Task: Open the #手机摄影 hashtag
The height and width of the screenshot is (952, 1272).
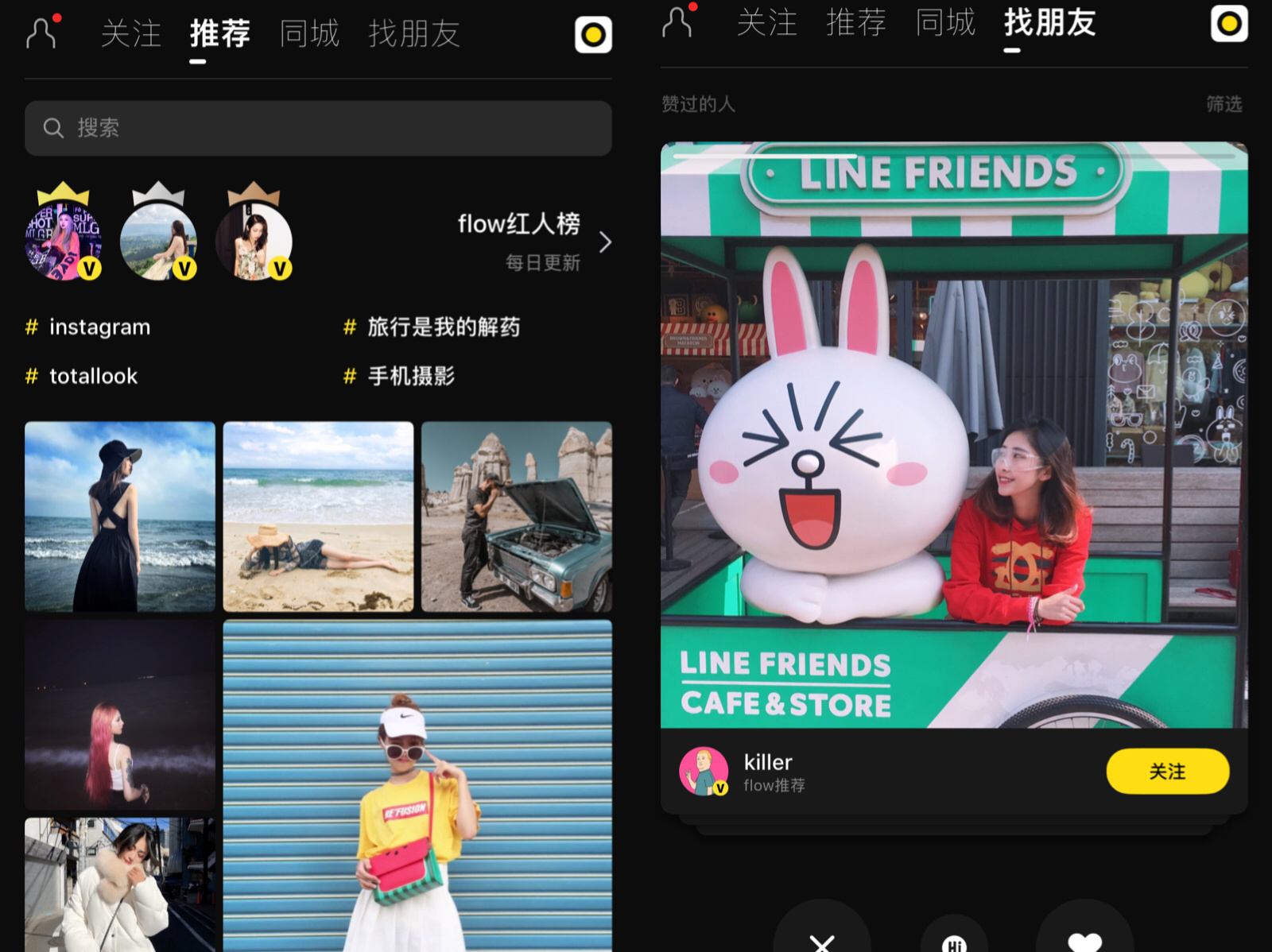Action: pyautogui.click(x=410, y=376)
